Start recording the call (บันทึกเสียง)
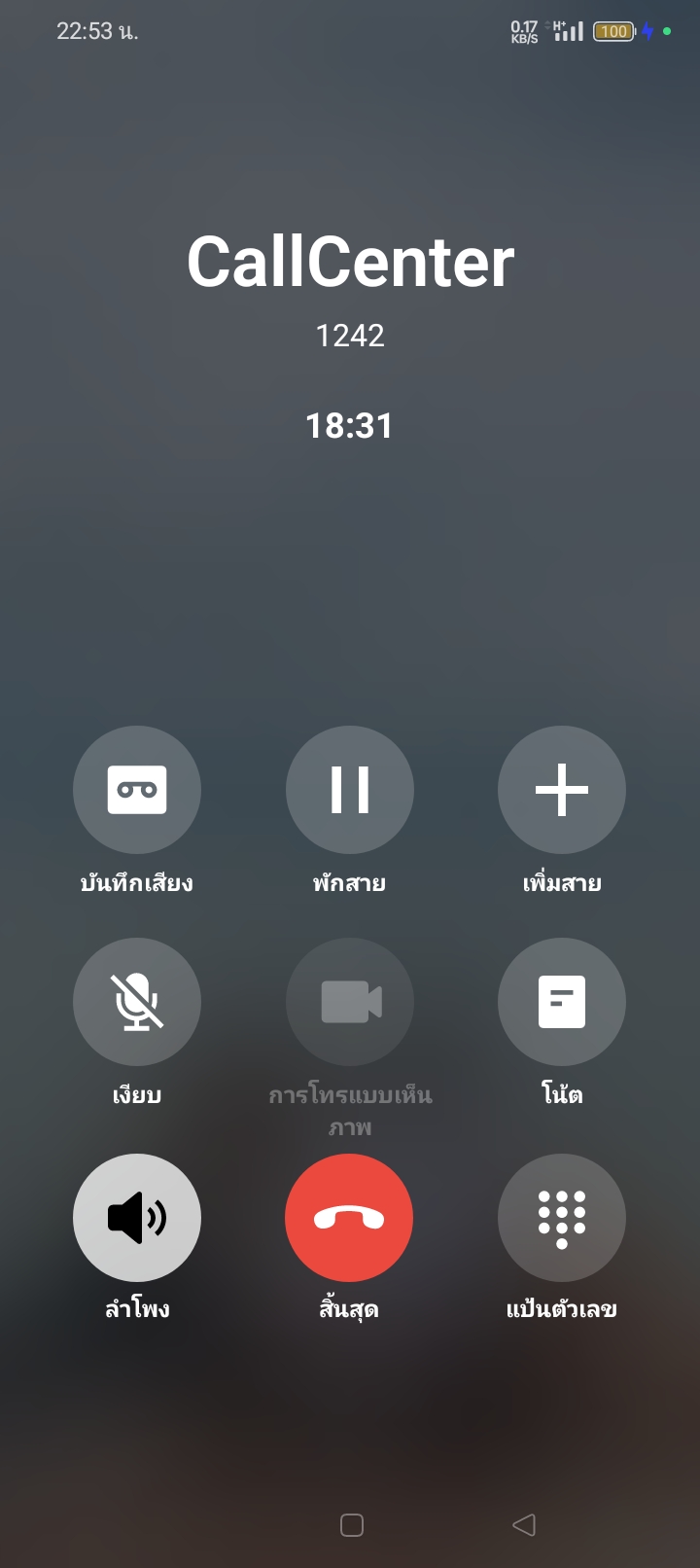 (137, 790)
